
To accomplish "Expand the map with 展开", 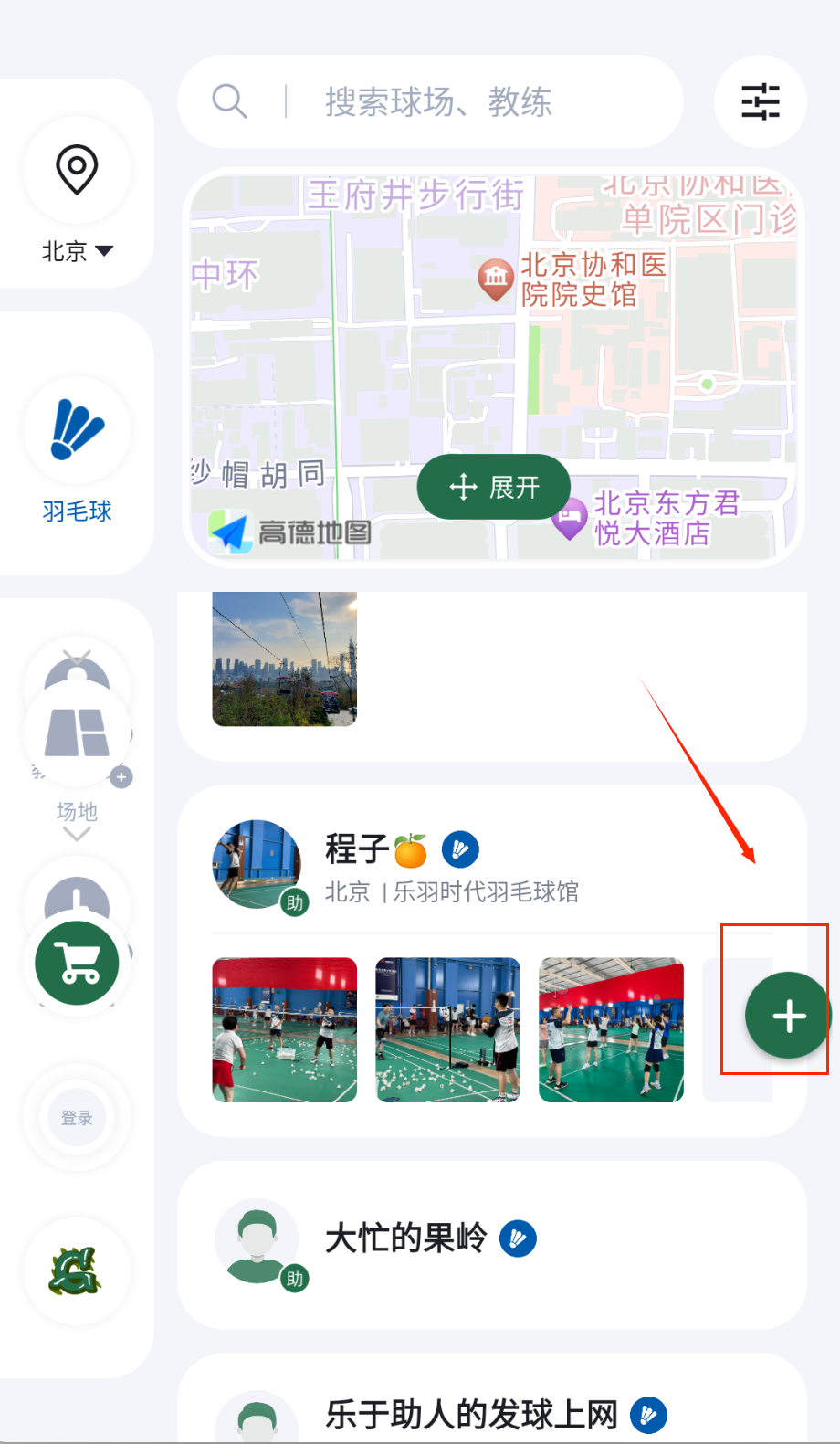I will point(494,487).
